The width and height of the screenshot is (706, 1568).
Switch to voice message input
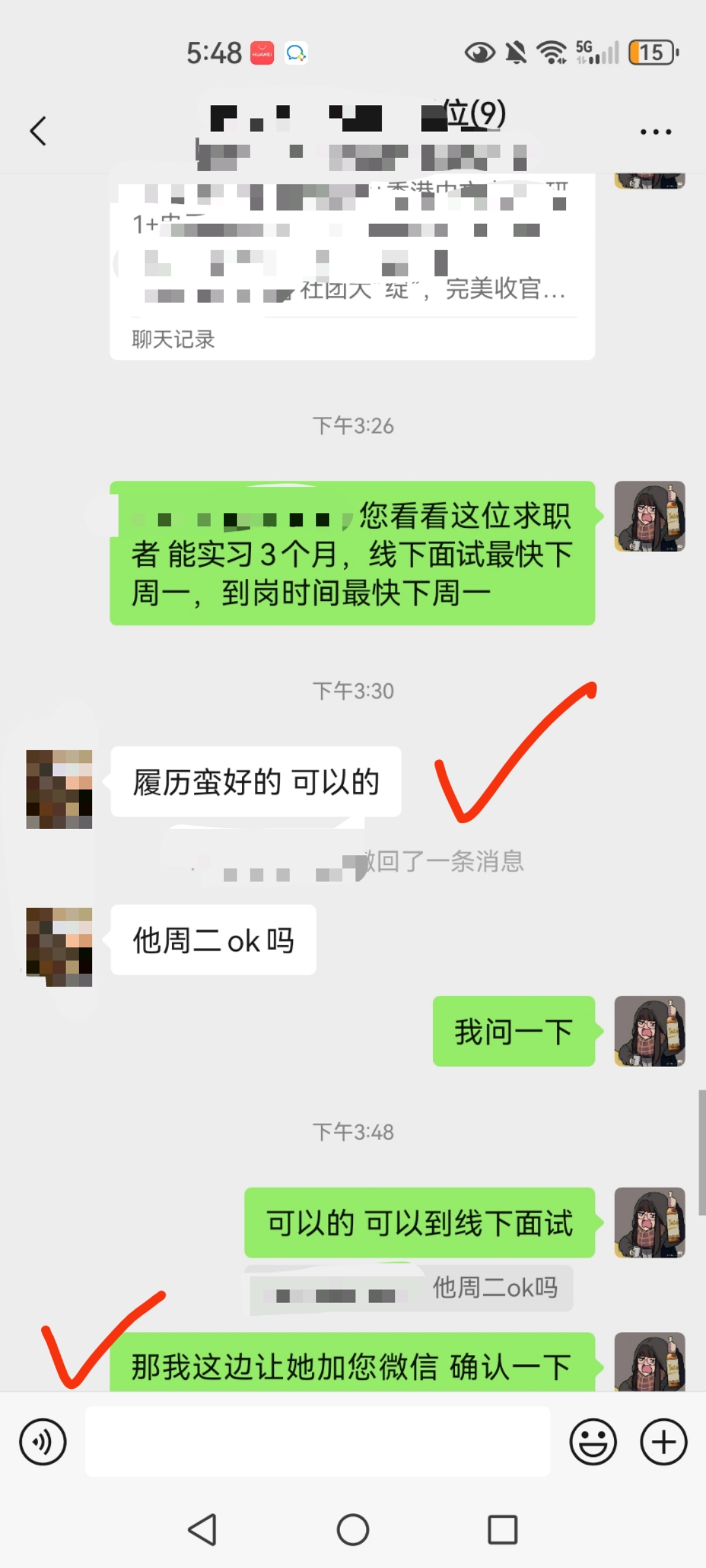[43, 1442]
